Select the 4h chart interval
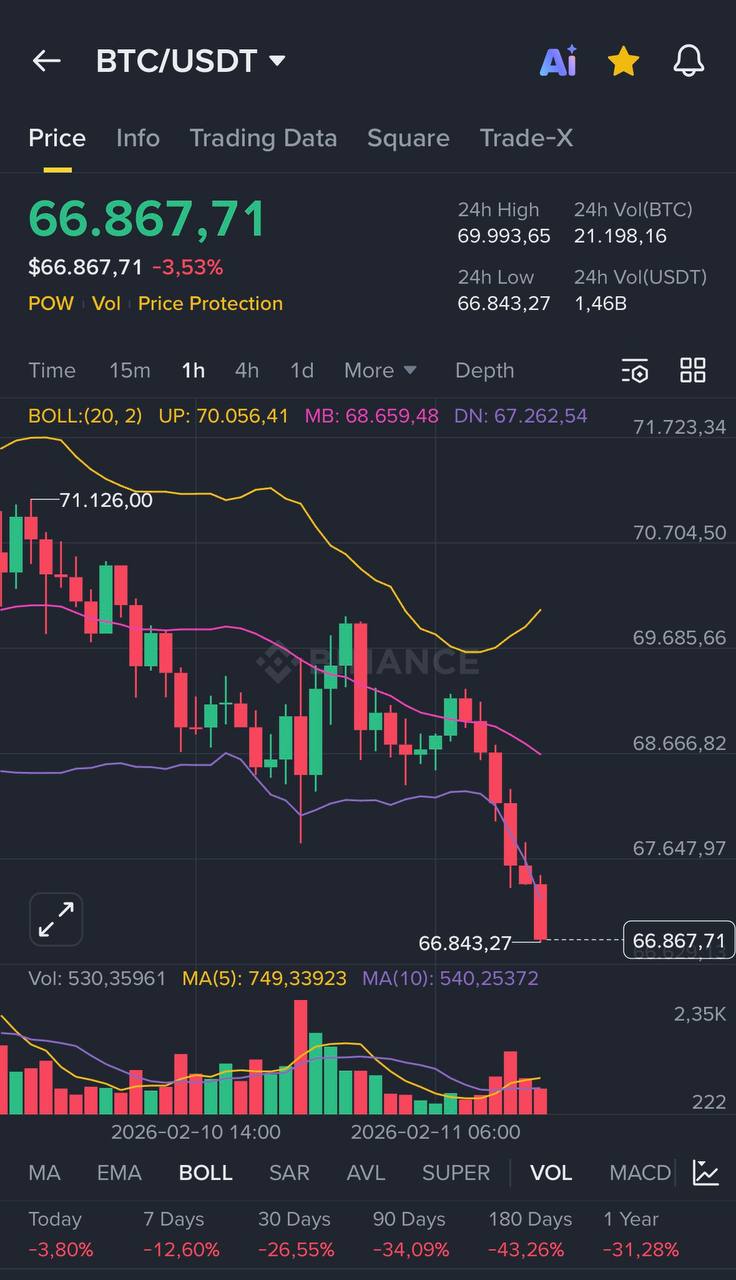 pos(246,370)
